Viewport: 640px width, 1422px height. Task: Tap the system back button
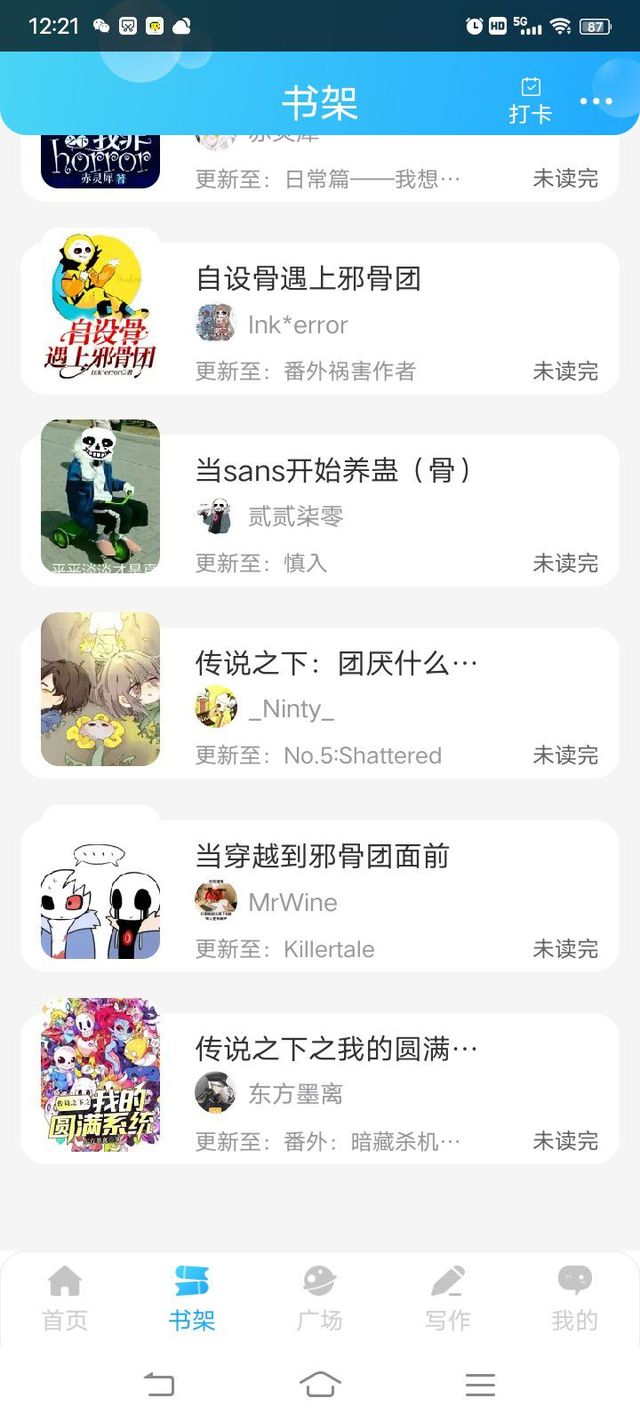160,1384
